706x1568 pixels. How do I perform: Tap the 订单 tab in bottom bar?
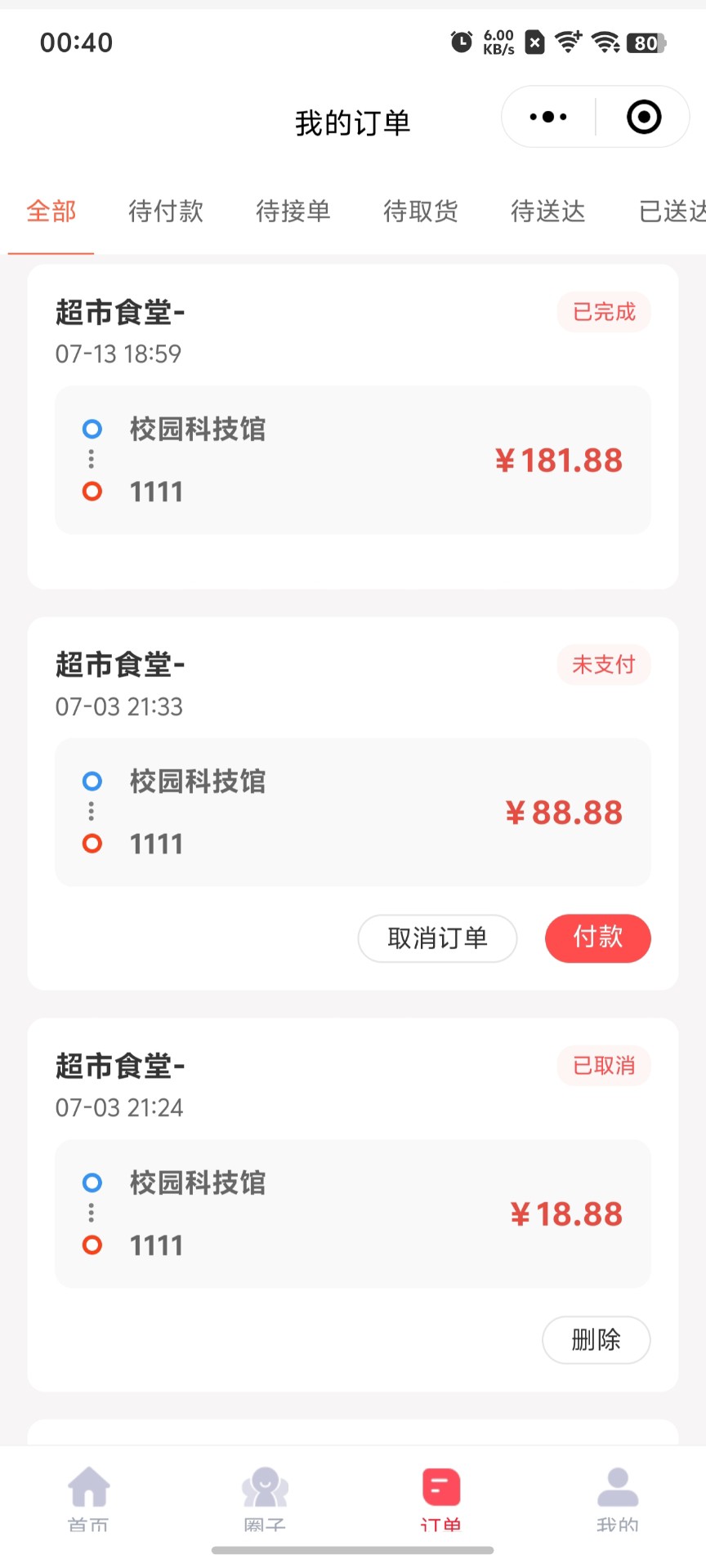point(441,1496)
